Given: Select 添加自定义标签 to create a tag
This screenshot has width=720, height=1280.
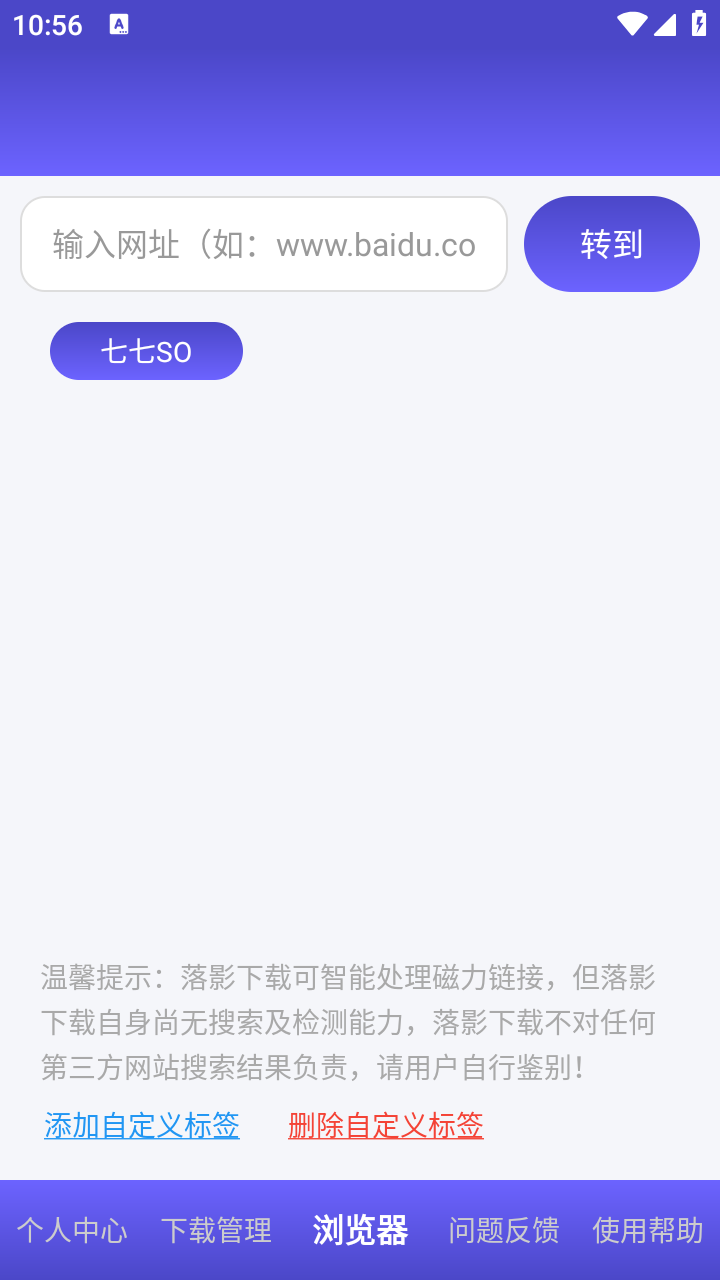Looking at the screenshot, I should [140, 1125].
